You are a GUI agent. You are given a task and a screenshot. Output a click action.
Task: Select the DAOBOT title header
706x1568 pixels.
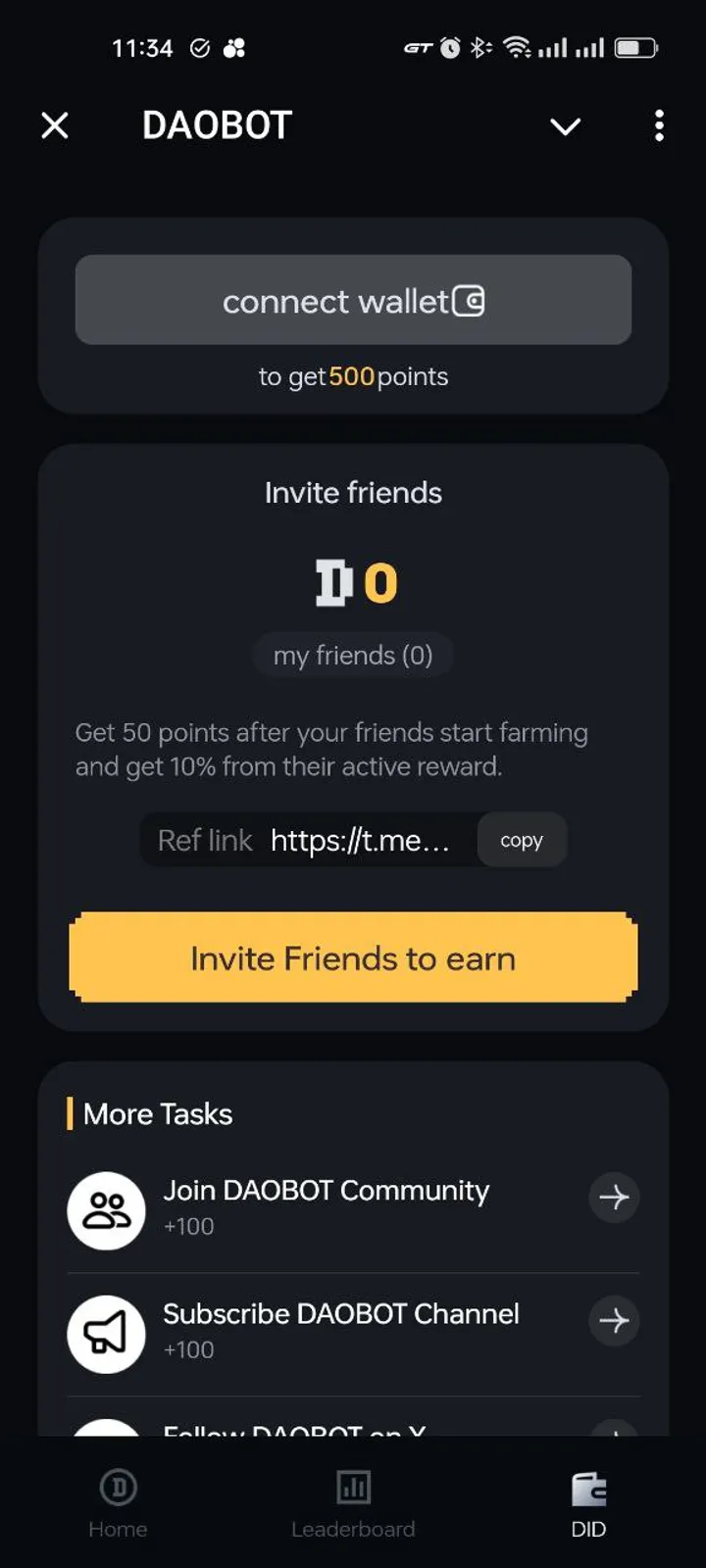click(x=217, y=124)
